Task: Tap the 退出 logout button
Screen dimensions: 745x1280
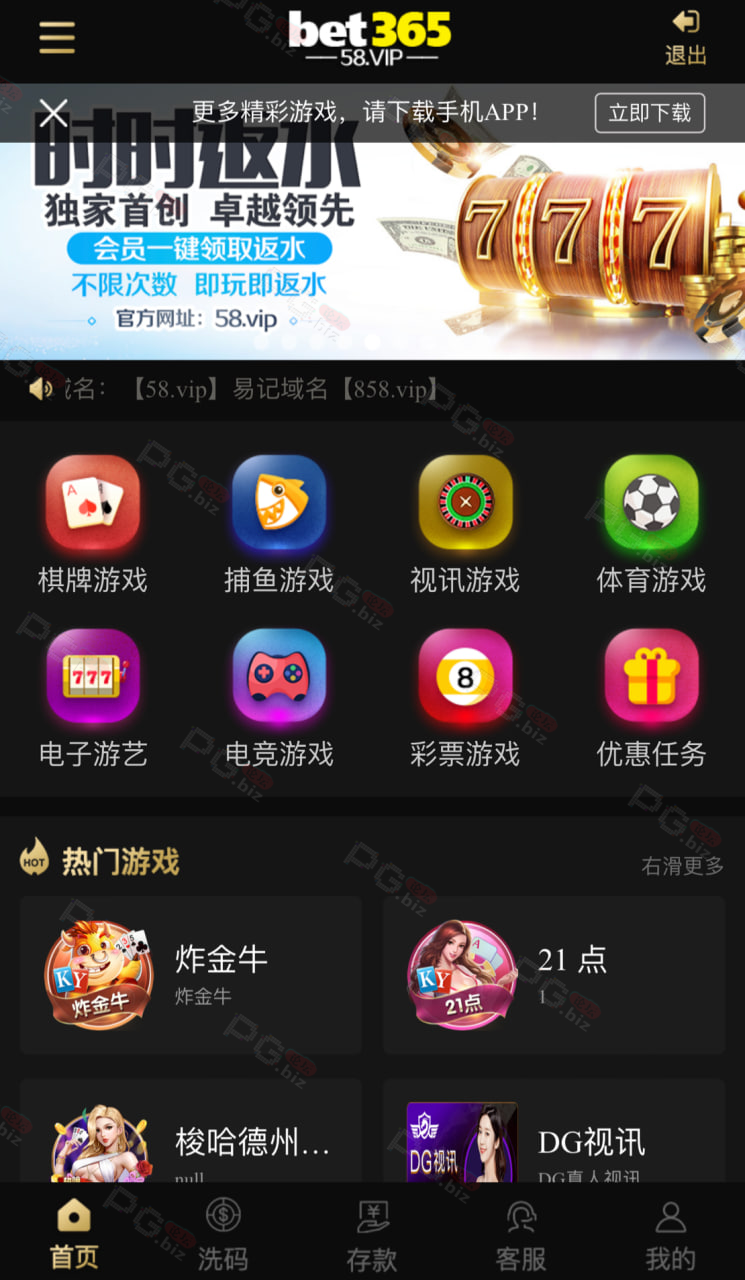Action: [686, 38]
